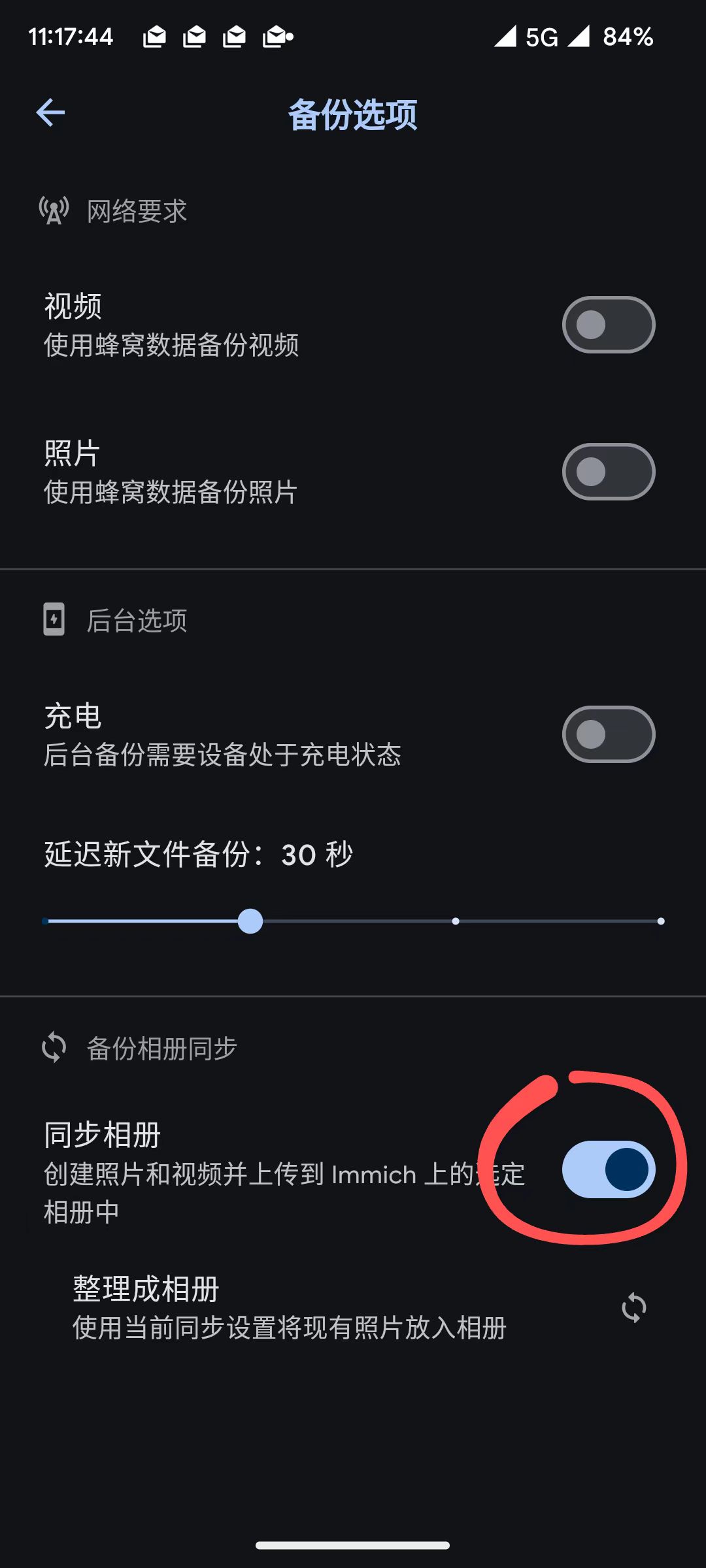Run 整理成相册 to organize existing photos
706x1568 pixels.
point(633,1308)
